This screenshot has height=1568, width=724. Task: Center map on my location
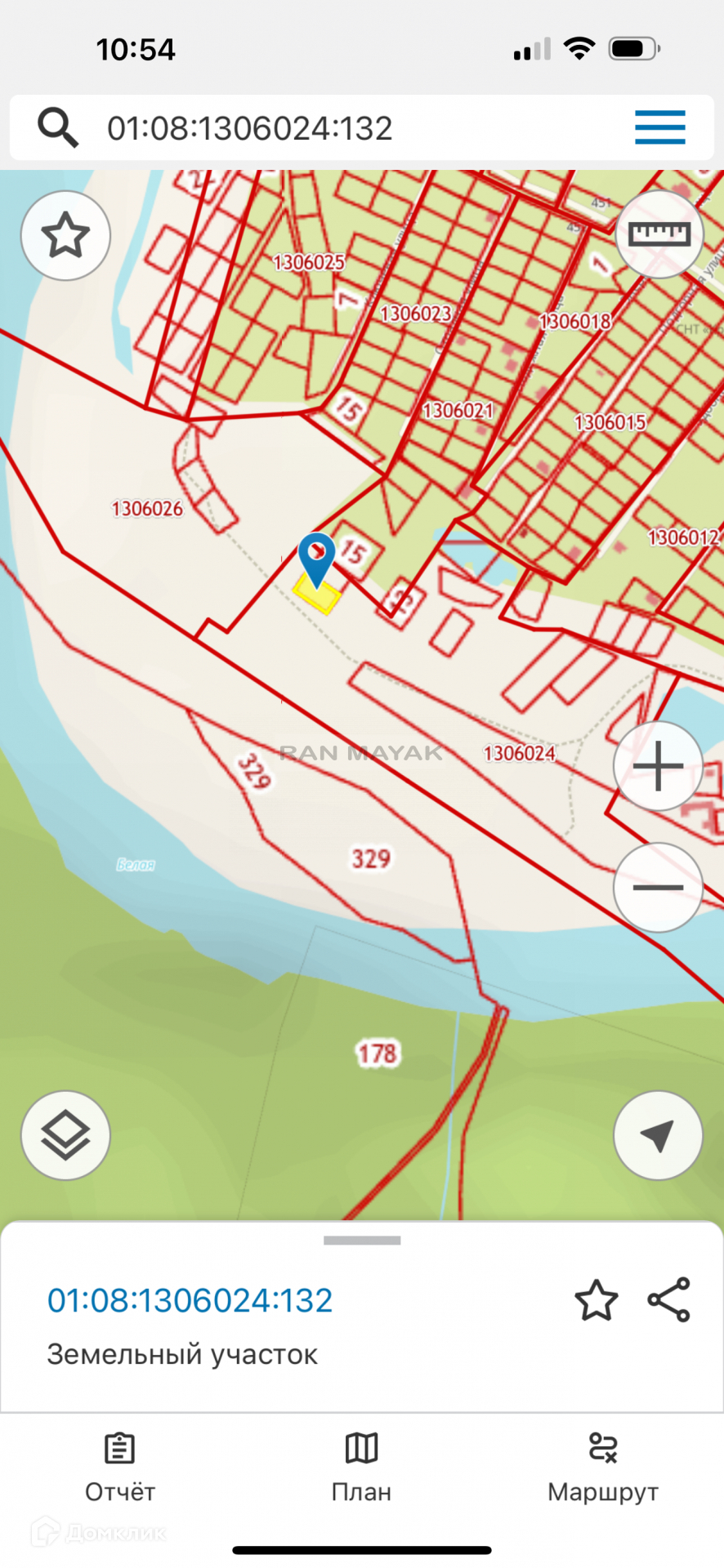(658, 1135)
